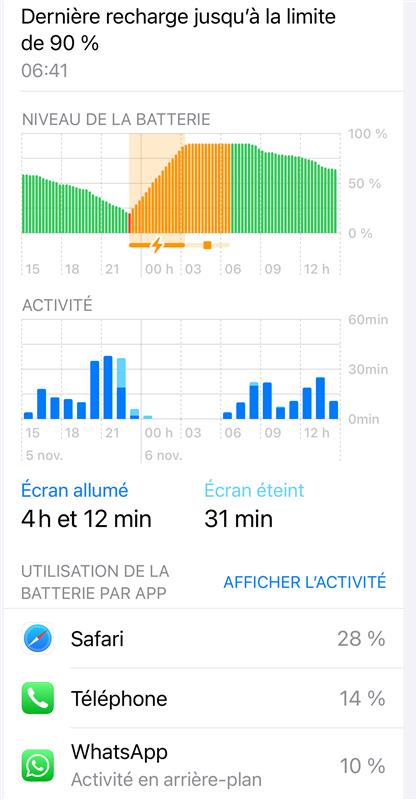Open Safari battery usage row
Screen dimensions: 417x800
[203, 638]
